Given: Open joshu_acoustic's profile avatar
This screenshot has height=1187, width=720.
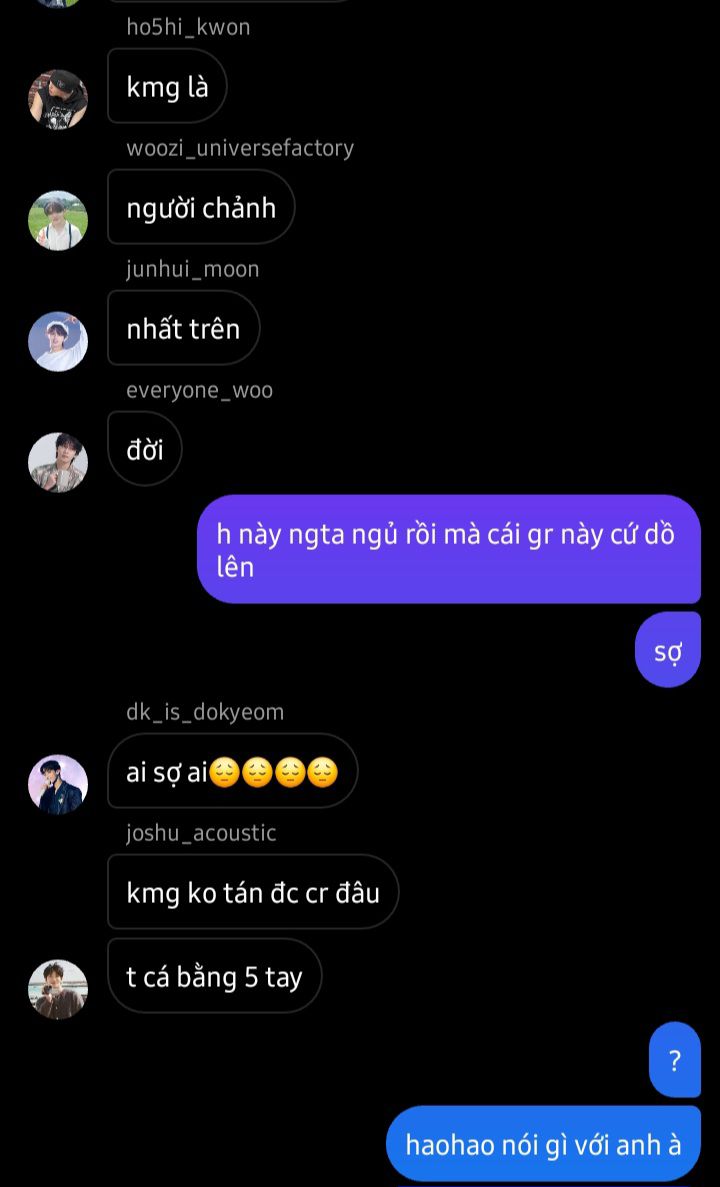Looking at the screenshot, I should pos(58,988).
